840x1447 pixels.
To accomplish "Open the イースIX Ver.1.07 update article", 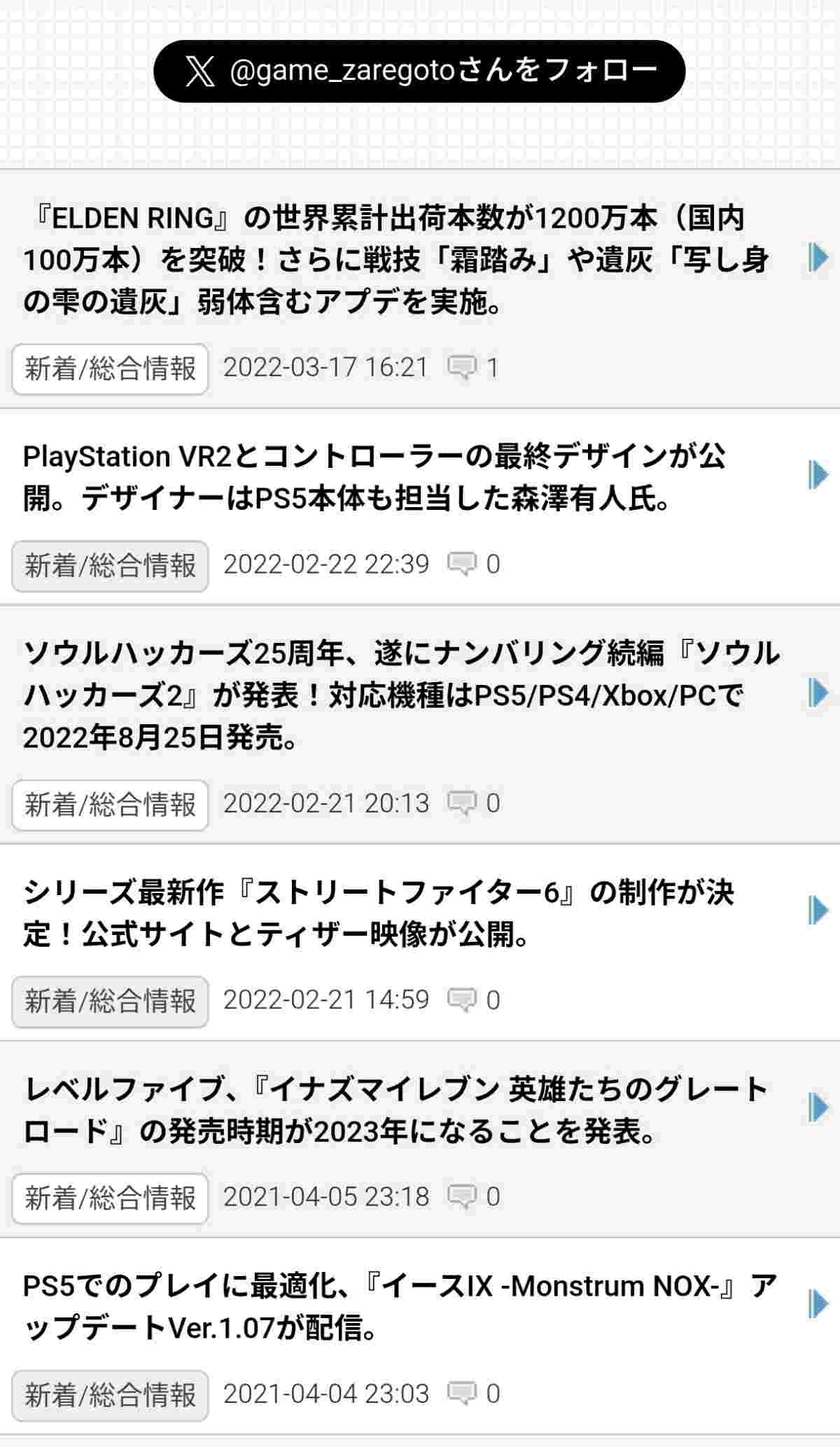I will point(399,1307).
